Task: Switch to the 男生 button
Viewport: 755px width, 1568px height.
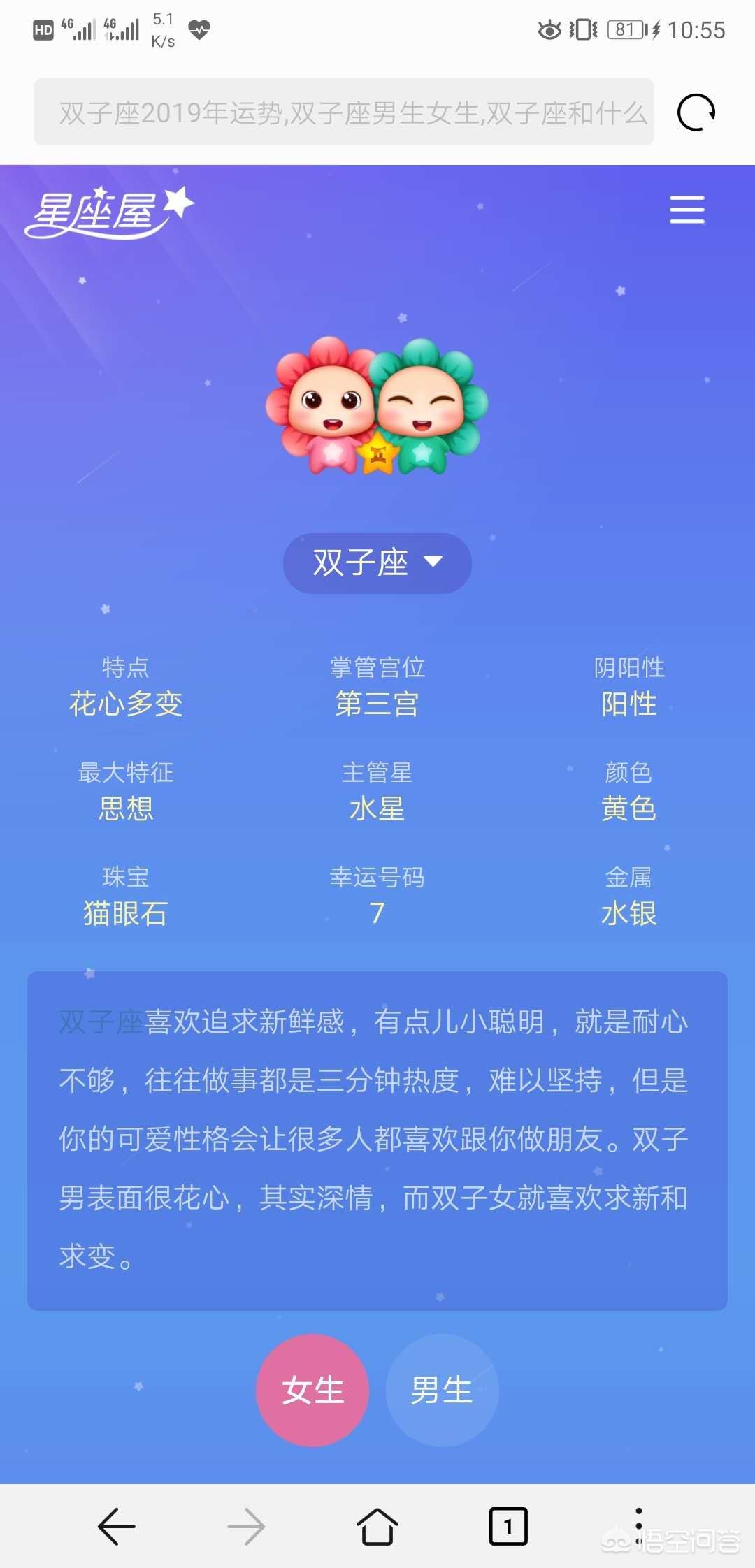Action: pyautogui.click(x=442, y=1391)
